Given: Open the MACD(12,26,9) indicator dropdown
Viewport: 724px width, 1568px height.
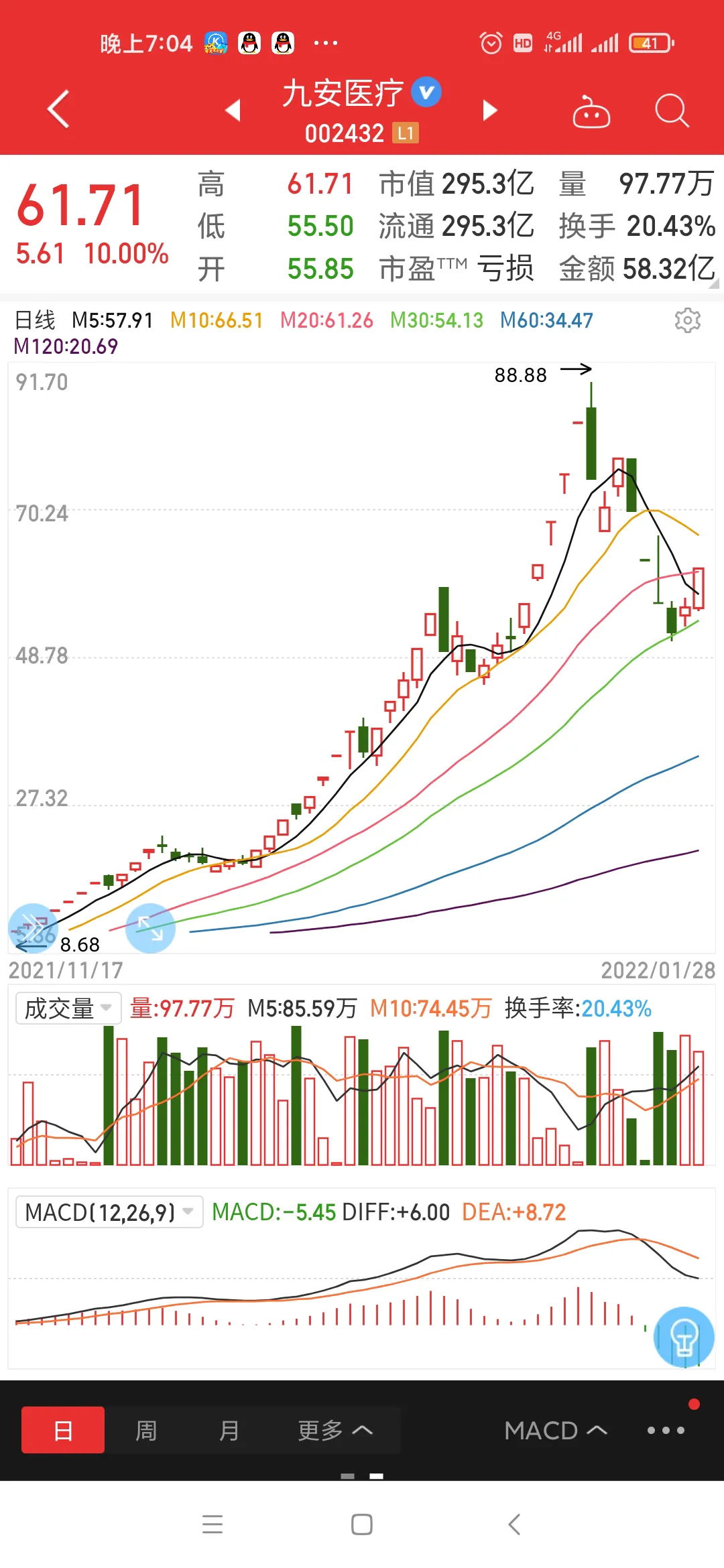Looking at the screenshot, I should point(109,1212).
